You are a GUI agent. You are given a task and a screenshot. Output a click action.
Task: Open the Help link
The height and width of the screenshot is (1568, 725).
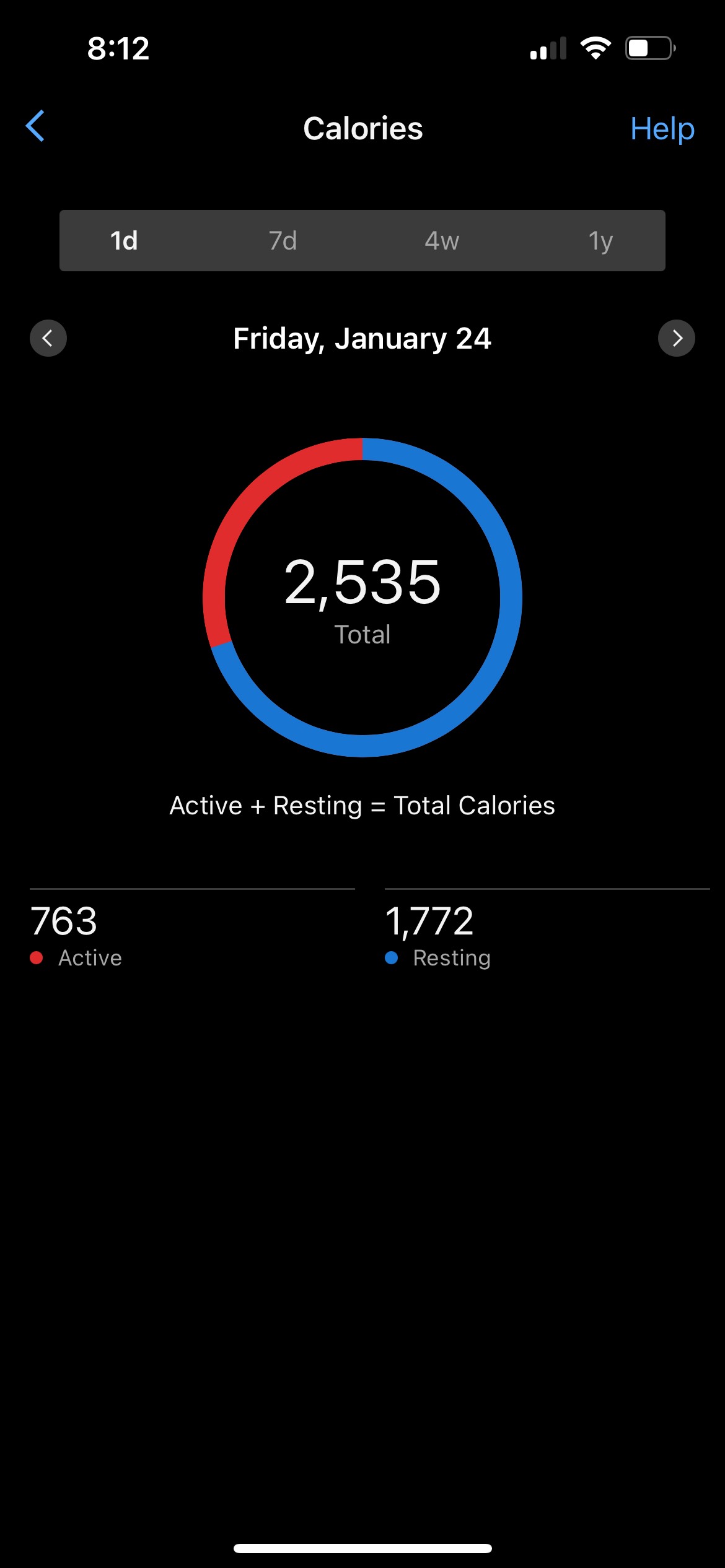[662, 129]
